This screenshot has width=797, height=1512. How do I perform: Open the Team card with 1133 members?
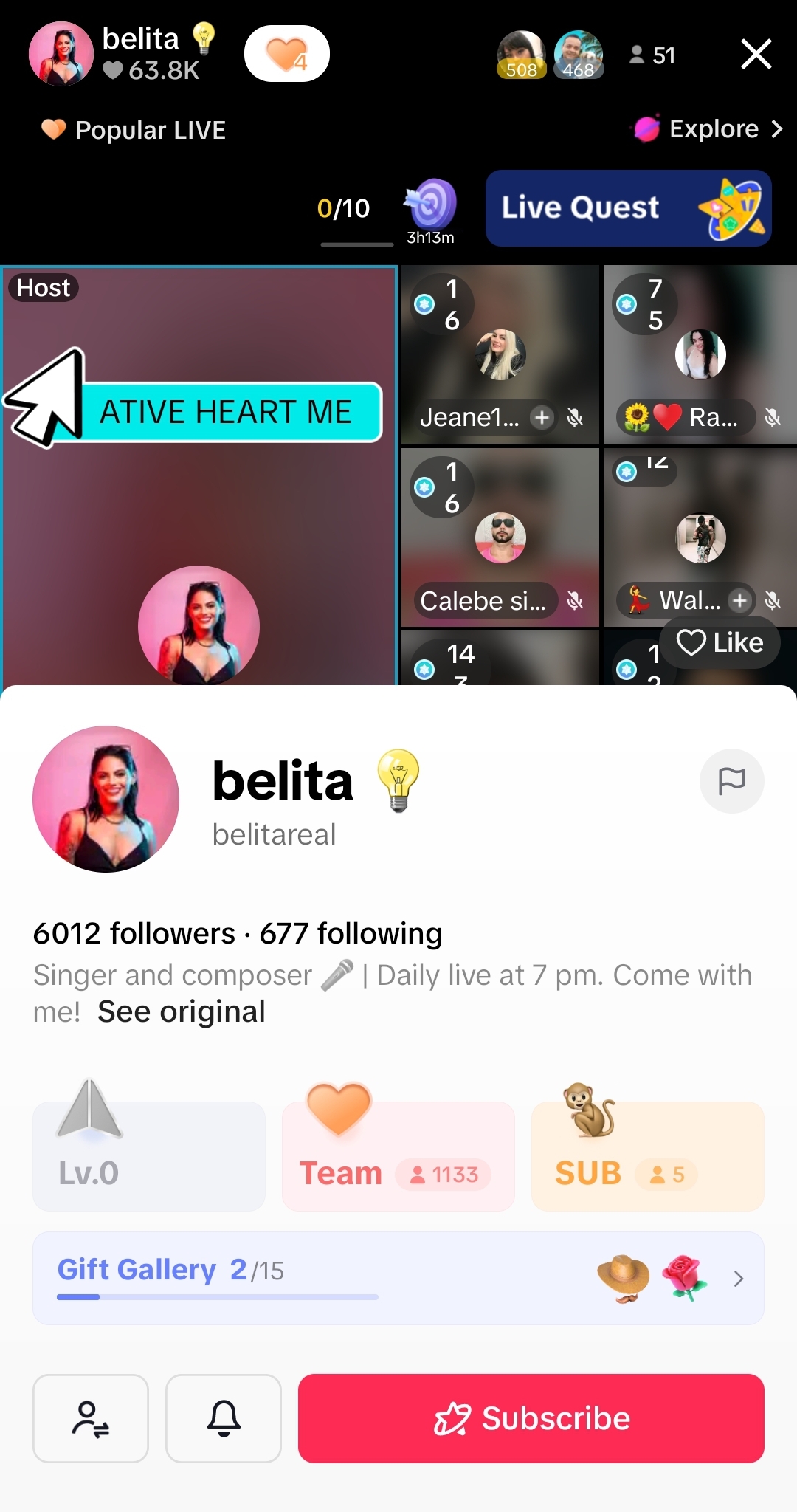tap(398, 1155)
